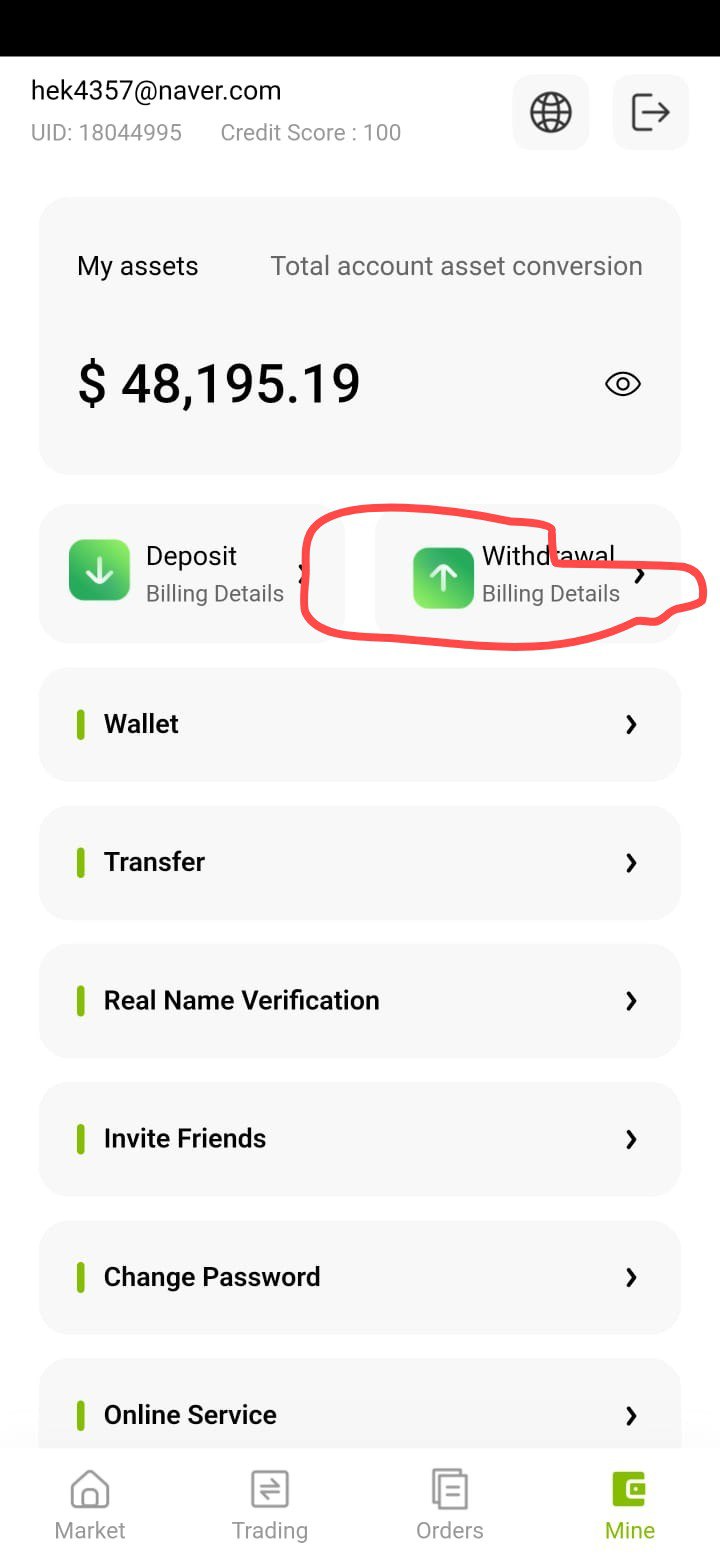Open the language globe icon
This screenshot has width=720, height=1560.
[551, 112]
